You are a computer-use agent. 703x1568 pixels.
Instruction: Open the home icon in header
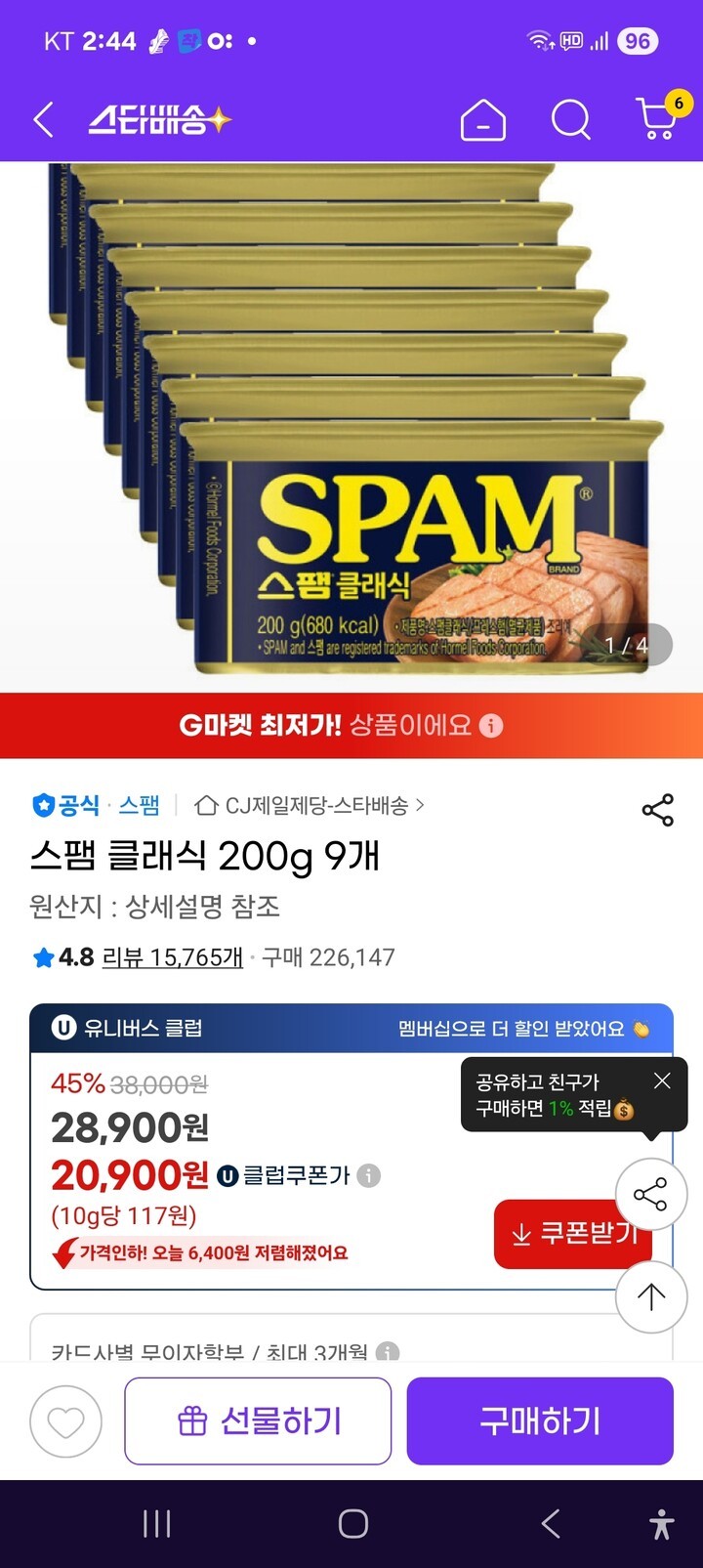coord(482,121)
